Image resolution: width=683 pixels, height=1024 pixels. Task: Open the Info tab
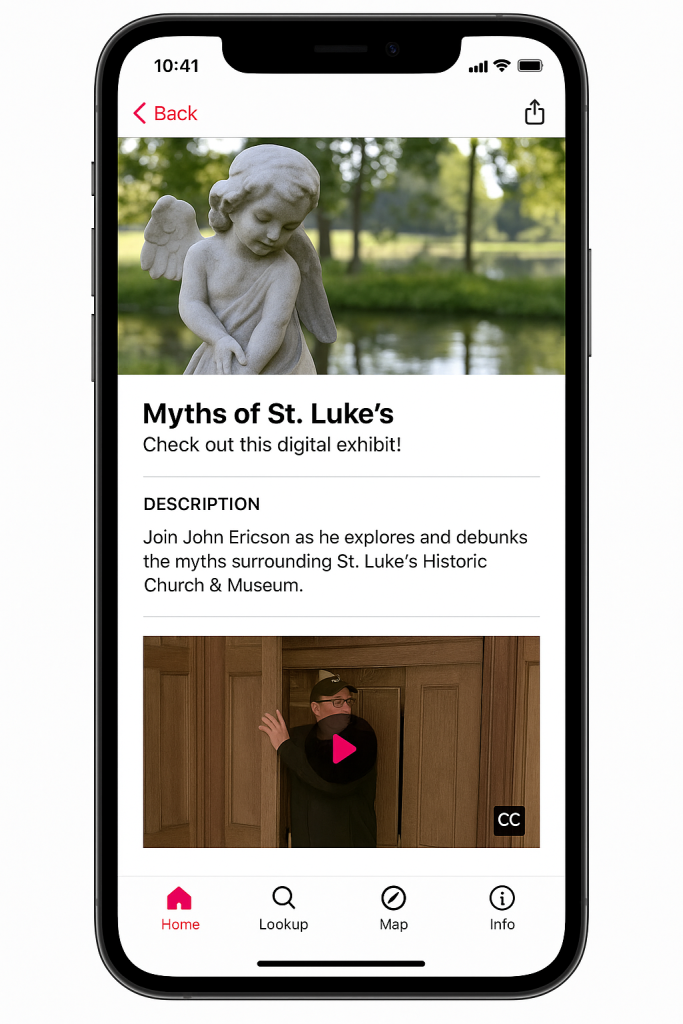[x=502, y=908]
